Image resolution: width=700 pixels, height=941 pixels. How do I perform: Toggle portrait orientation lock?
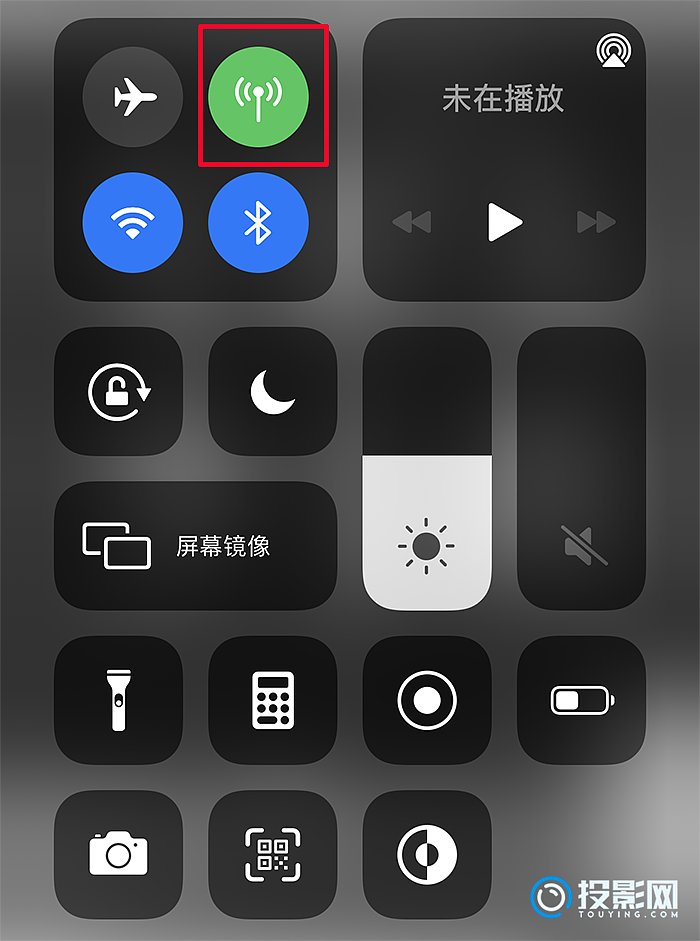[118, 392]
